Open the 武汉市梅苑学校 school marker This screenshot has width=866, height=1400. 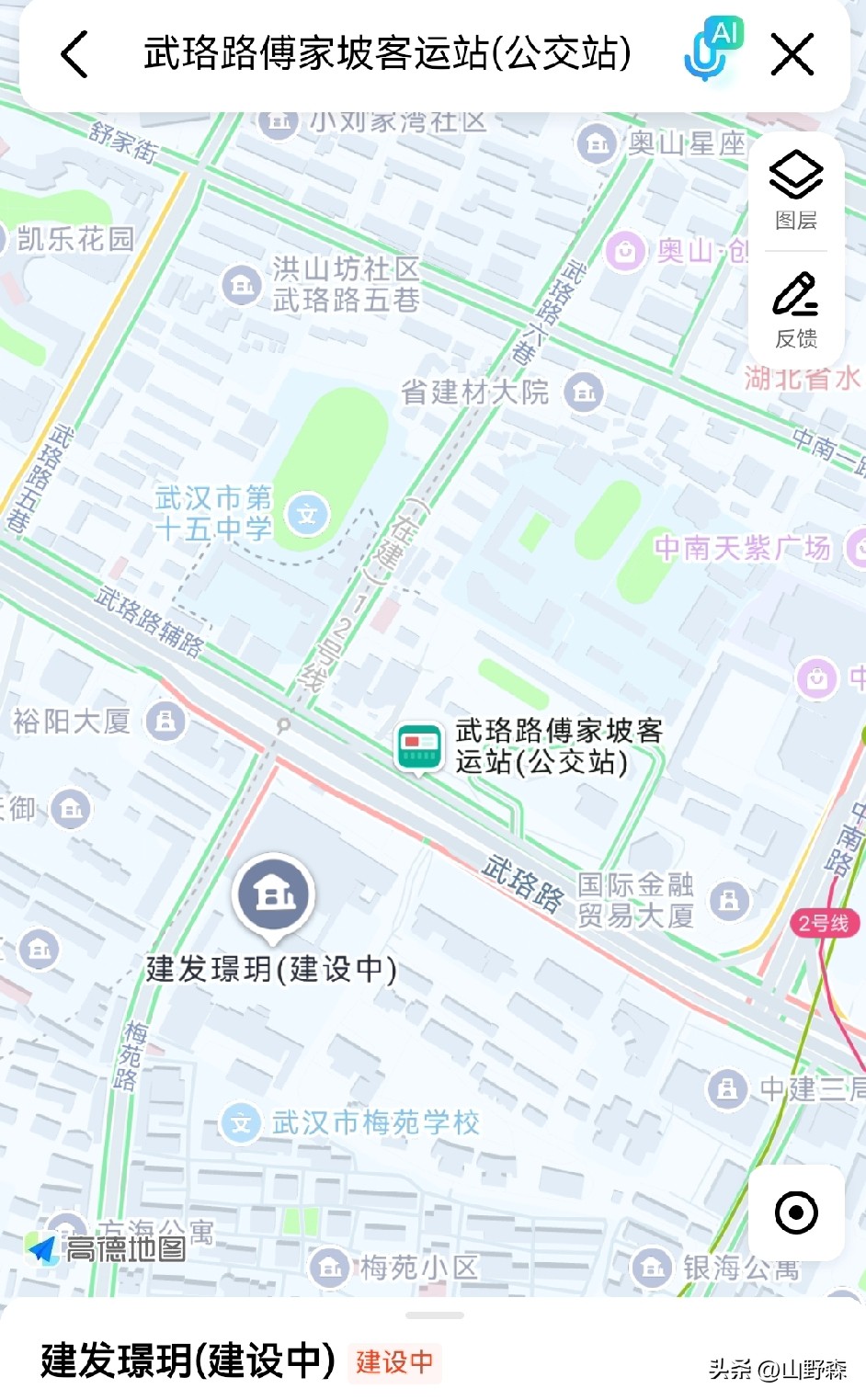(x=241, y=1122)
